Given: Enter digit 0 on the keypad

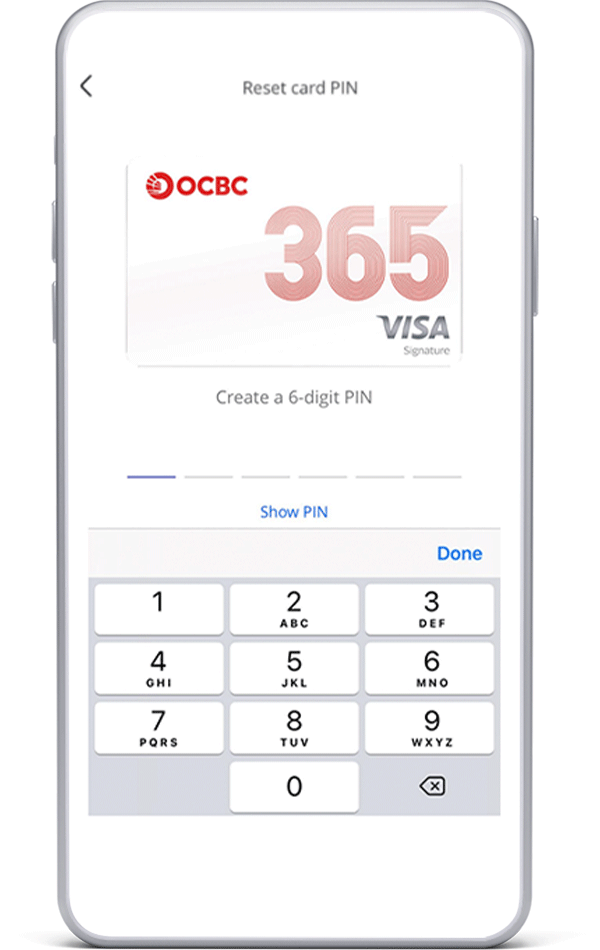Looking at the screenshot, I should (x=294, y=787).
